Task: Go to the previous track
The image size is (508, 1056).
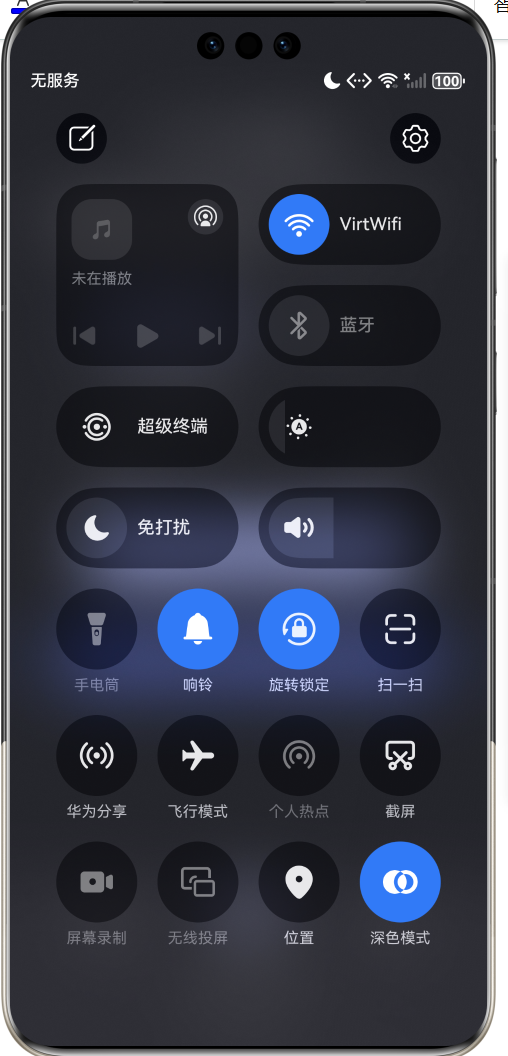Action: coord(84,335)
